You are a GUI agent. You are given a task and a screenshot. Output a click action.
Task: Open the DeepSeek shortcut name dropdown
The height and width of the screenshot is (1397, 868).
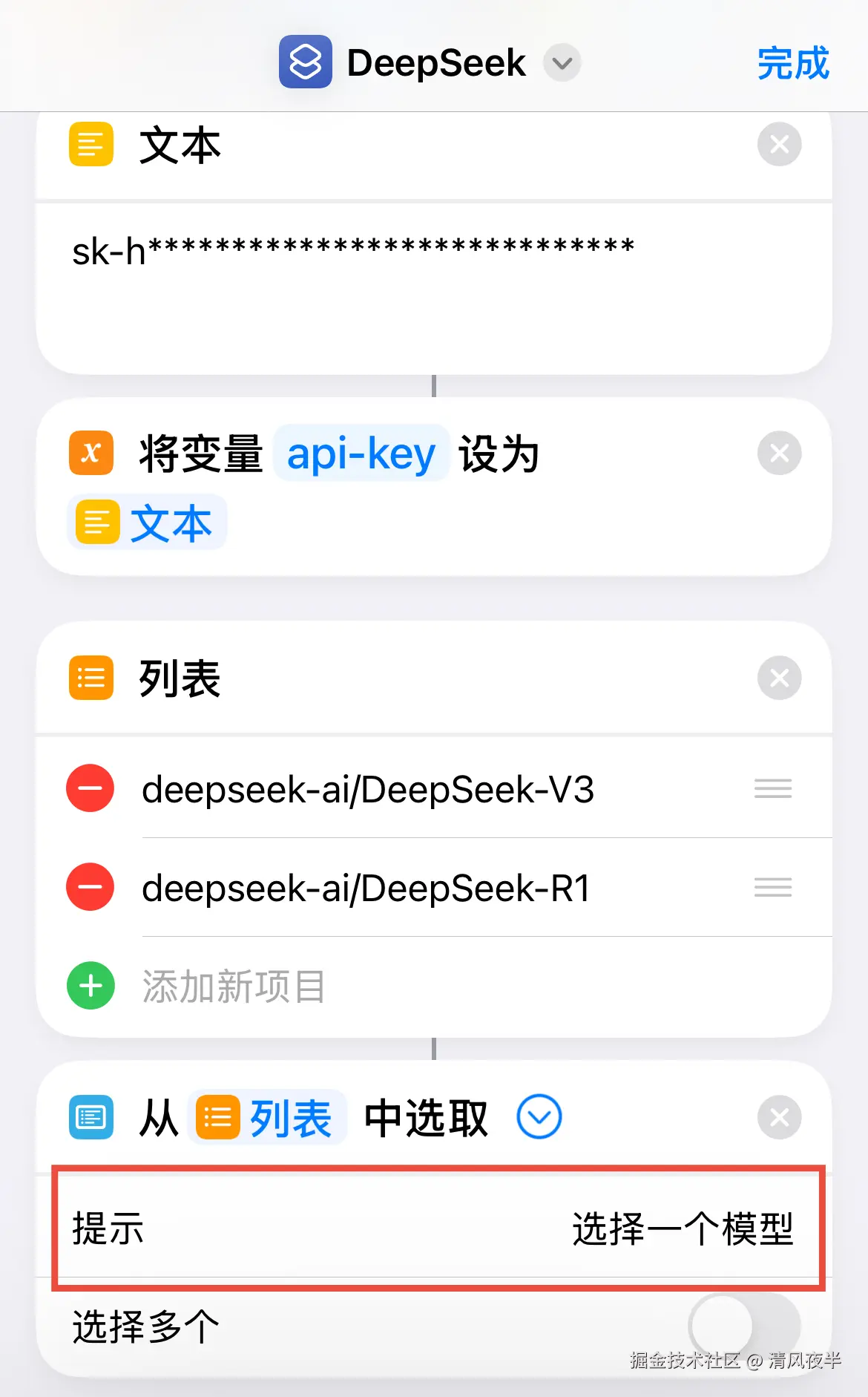(562, 63)
